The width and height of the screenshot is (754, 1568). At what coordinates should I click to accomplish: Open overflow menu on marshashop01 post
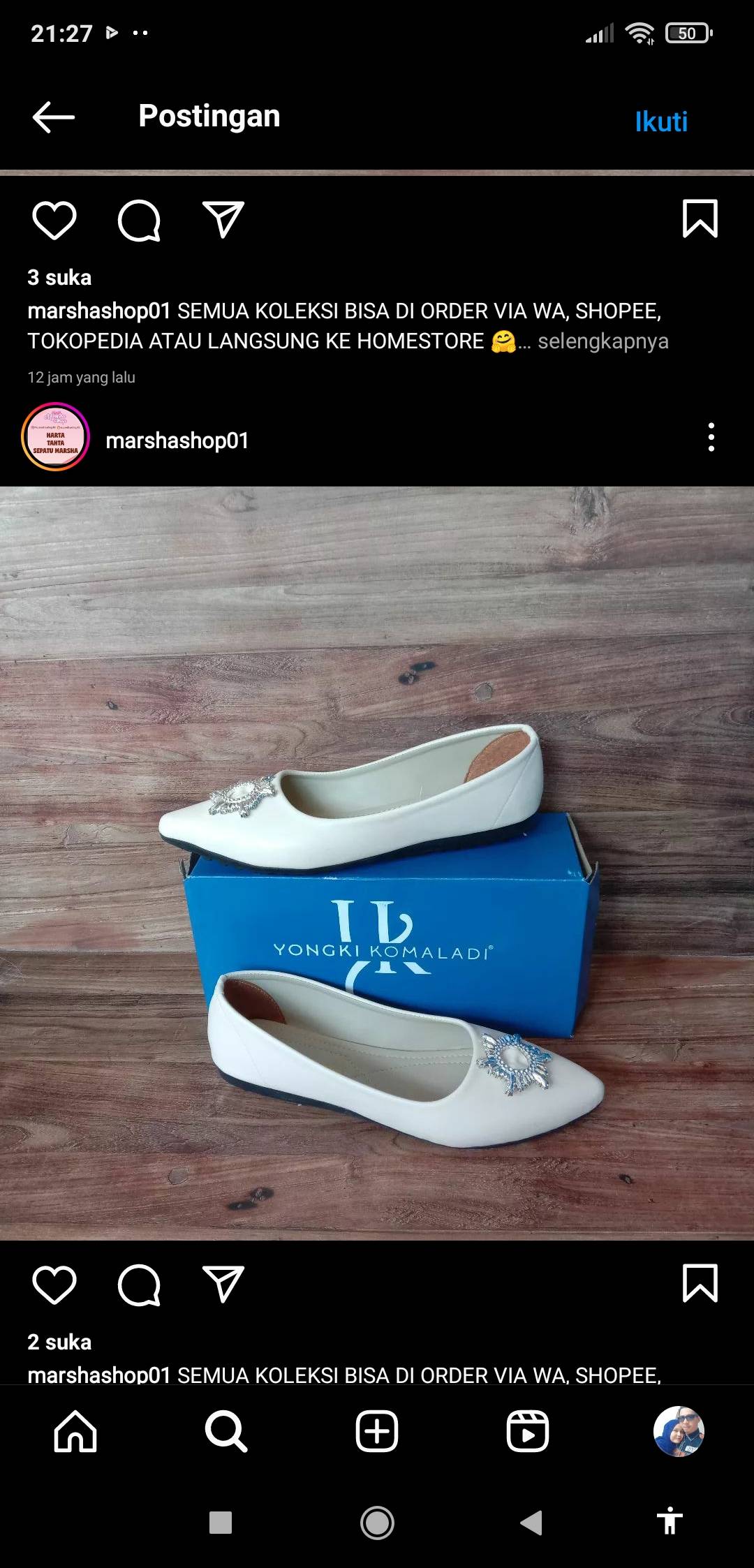(711, 437)
